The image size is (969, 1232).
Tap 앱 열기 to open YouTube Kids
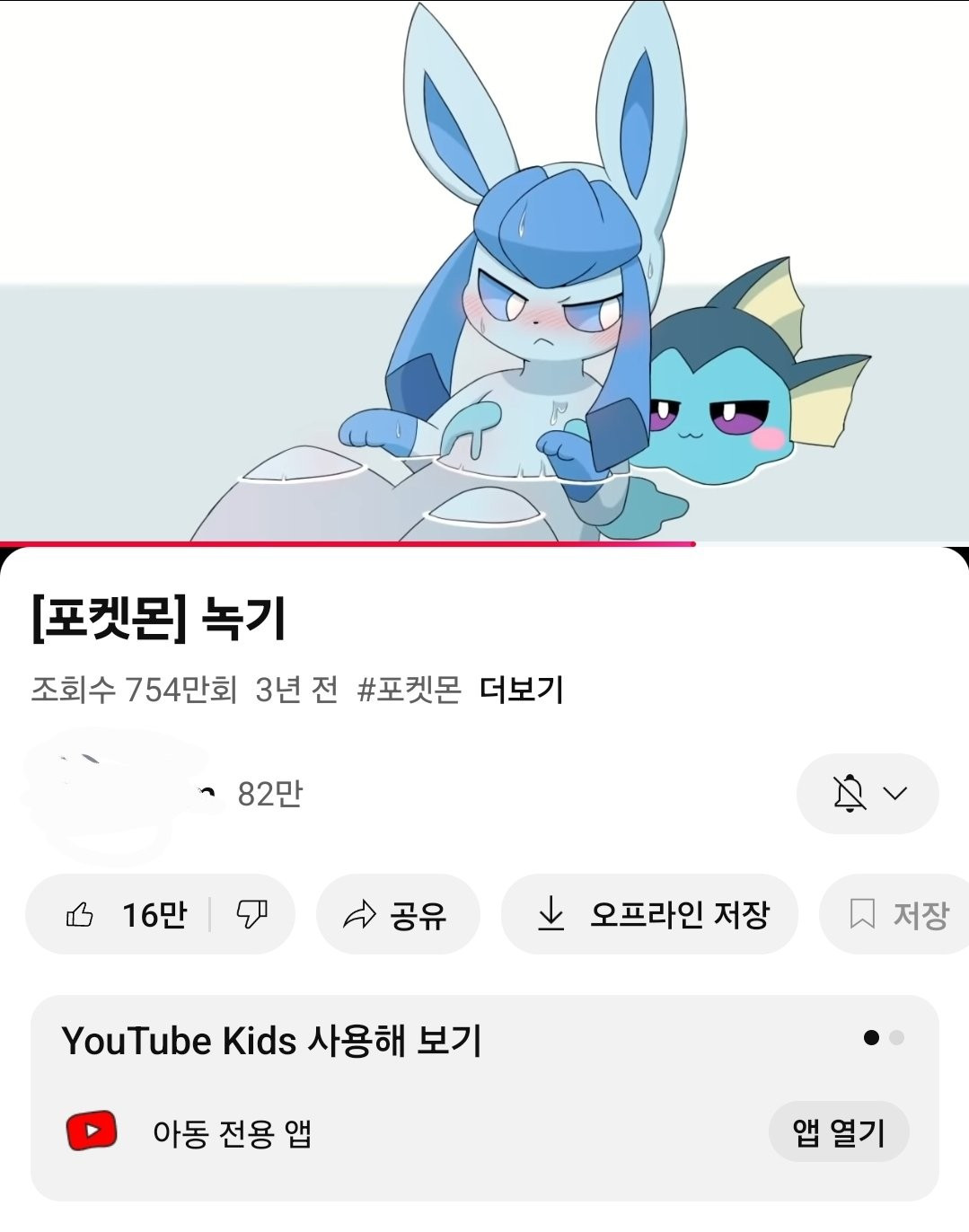[x=838, y=1132]
